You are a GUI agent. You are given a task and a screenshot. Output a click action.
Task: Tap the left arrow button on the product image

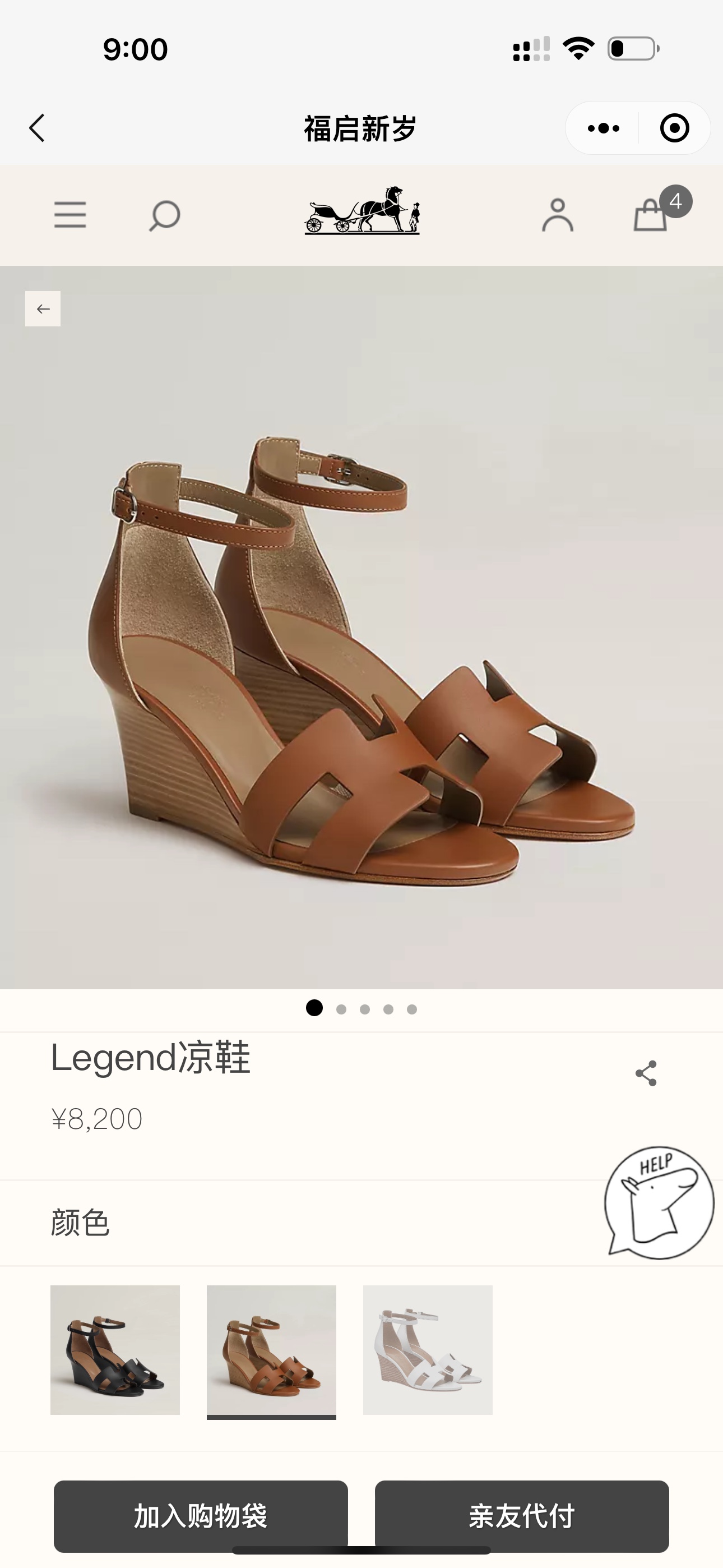43,309
